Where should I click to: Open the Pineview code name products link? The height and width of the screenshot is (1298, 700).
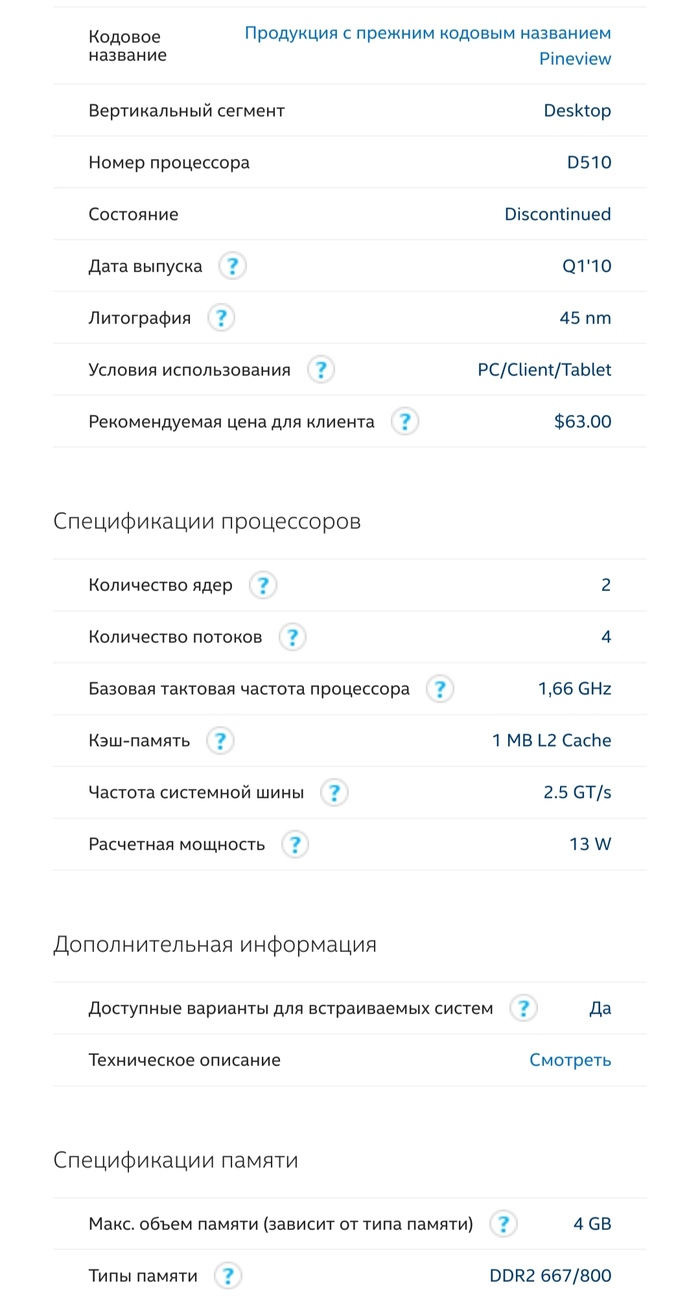click(428, 45)
